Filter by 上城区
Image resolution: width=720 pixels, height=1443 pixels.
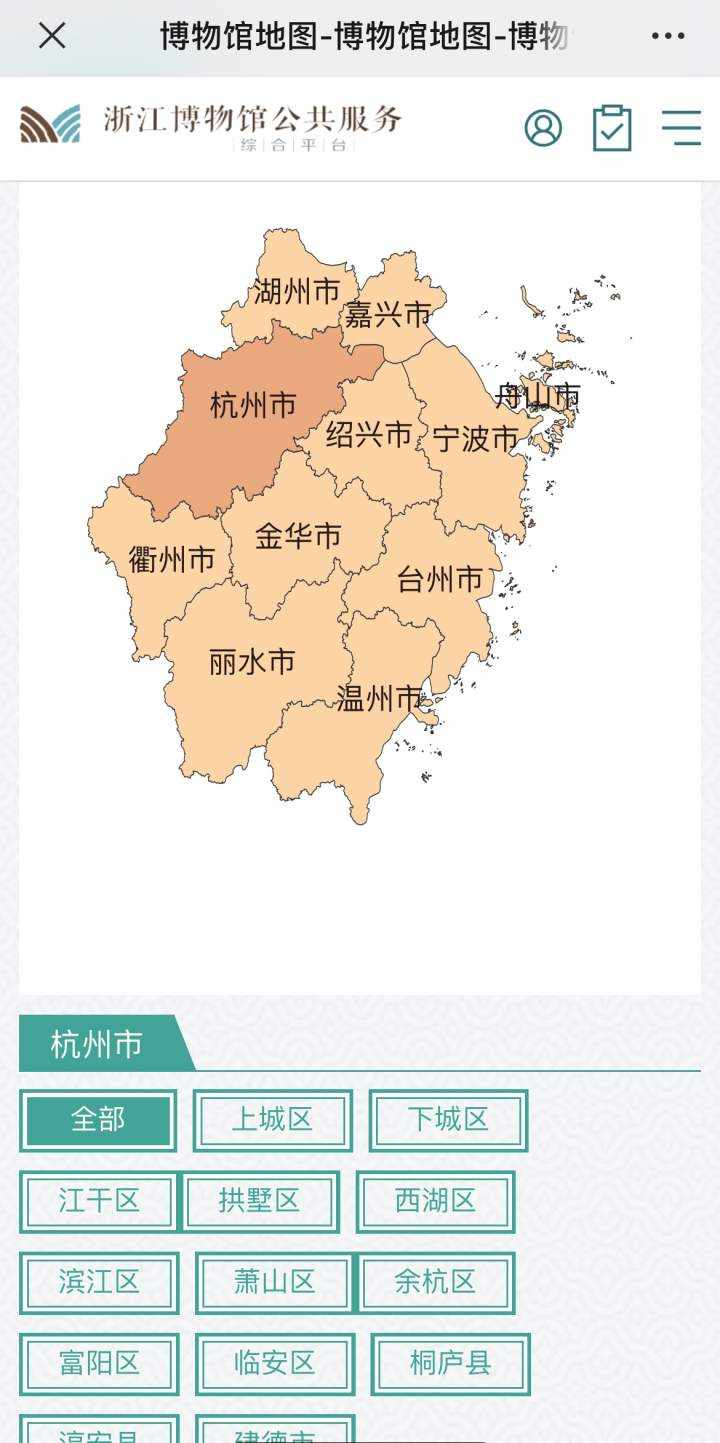(273, 1120)
